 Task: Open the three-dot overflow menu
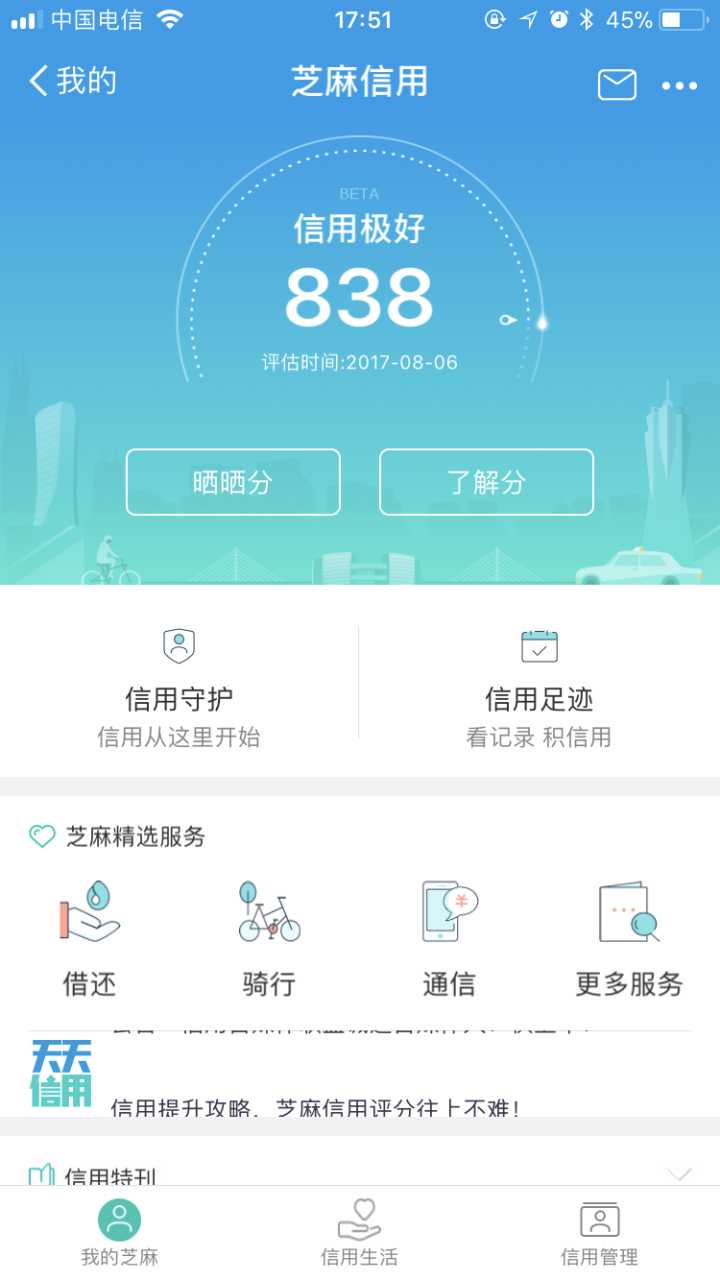[679, 86]
